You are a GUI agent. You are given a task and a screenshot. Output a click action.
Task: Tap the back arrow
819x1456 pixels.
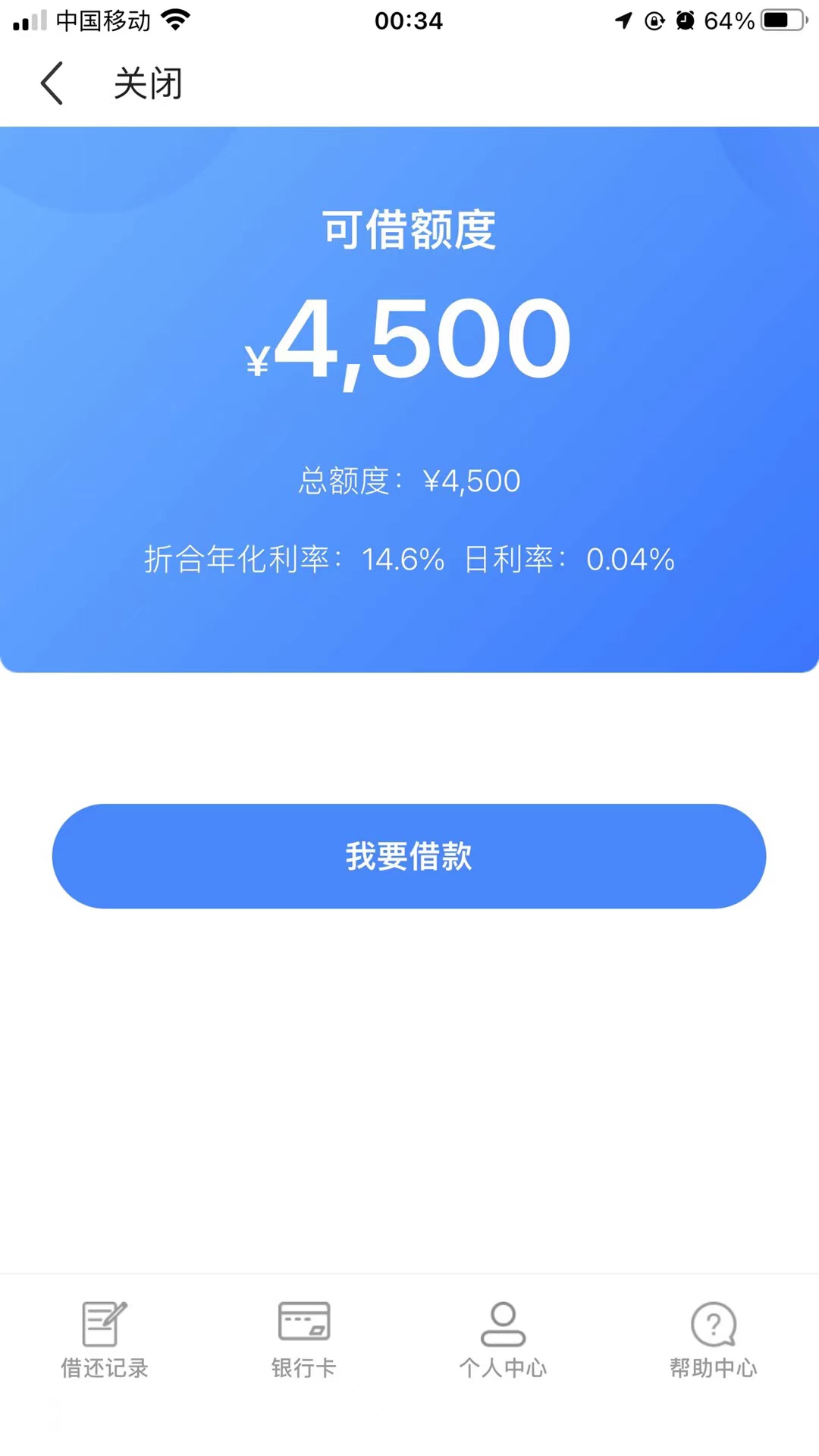tap(52, 83)
